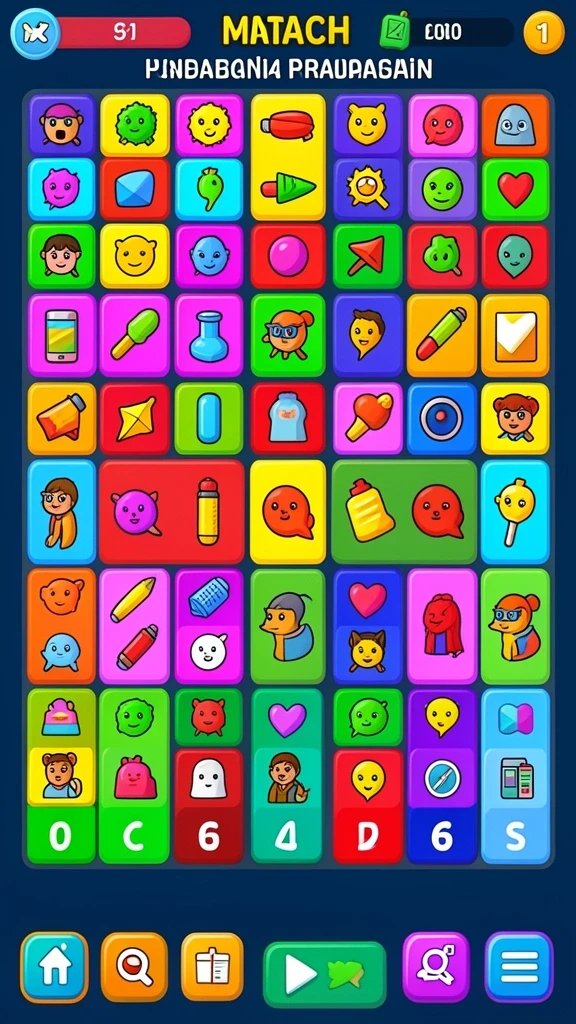This screenshot has width=576, height=1024.
Task: Select the white ghost on red tile
Action: (208, 778)
